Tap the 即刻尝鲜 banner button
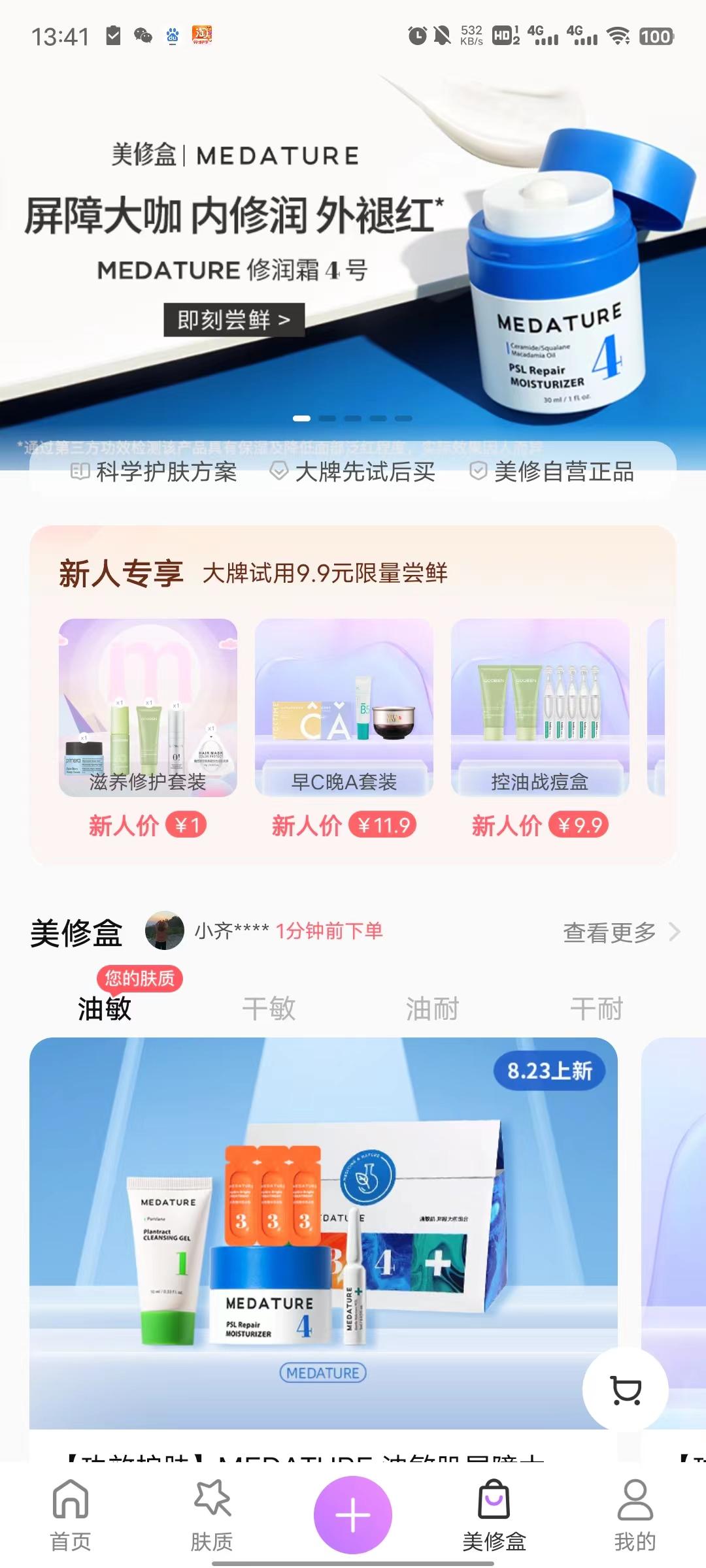 [x=233, y=319]
